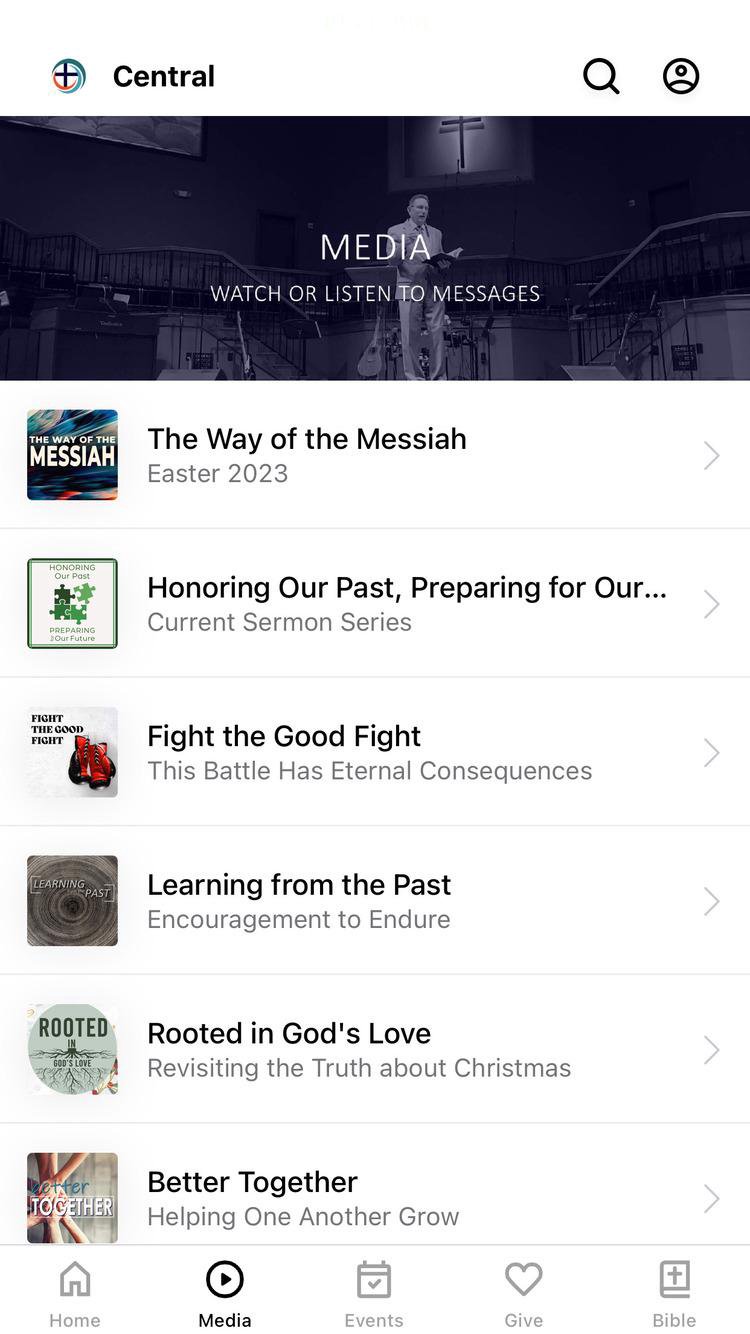
Task: Open the Bible tab
Action: coord(674,1293)
